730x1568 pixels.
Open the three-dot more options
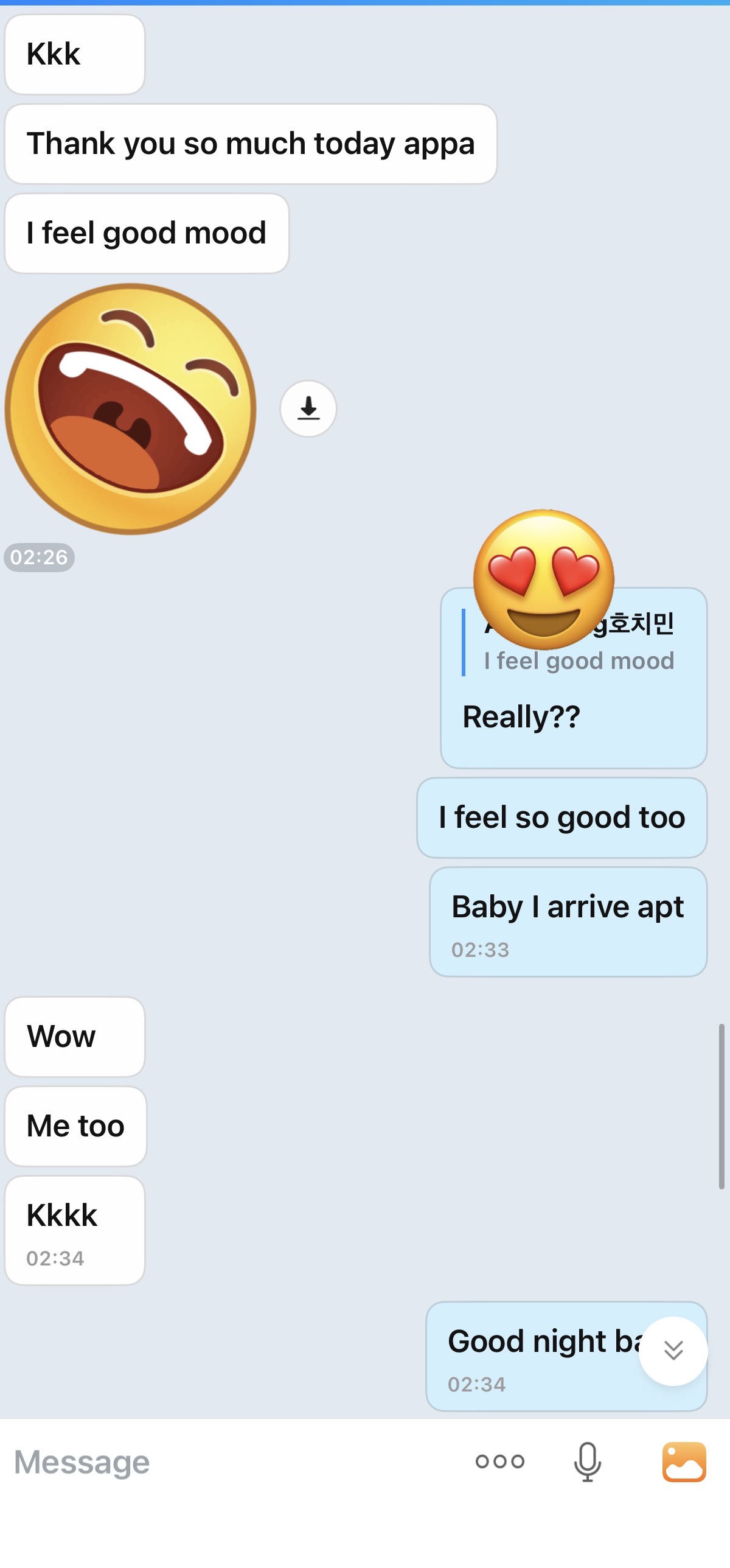click(499, 1461)
